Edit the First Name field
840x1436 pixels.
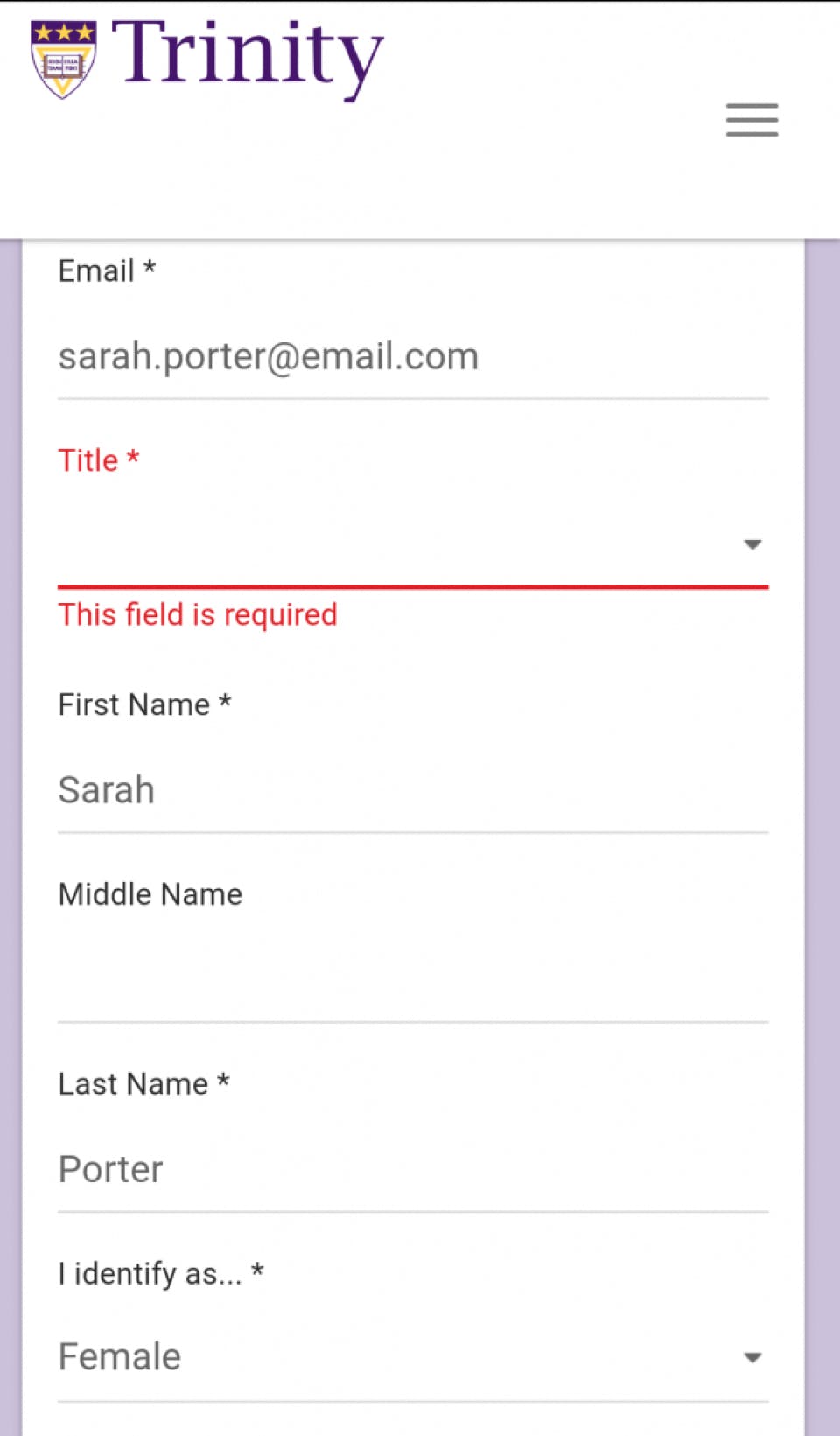[x=412, y=790]
